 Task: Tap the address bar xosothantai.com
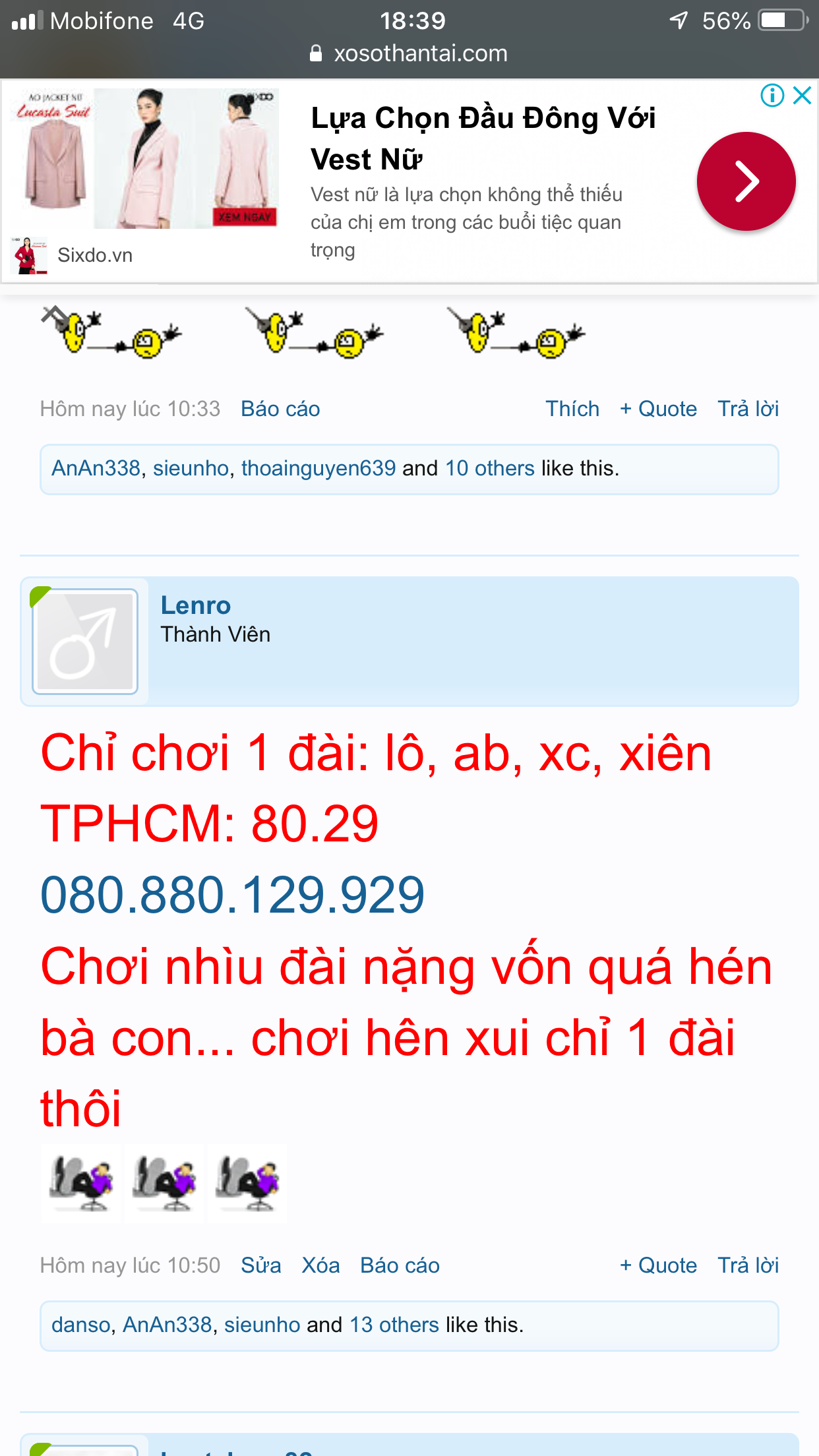[x=409, y=53]
